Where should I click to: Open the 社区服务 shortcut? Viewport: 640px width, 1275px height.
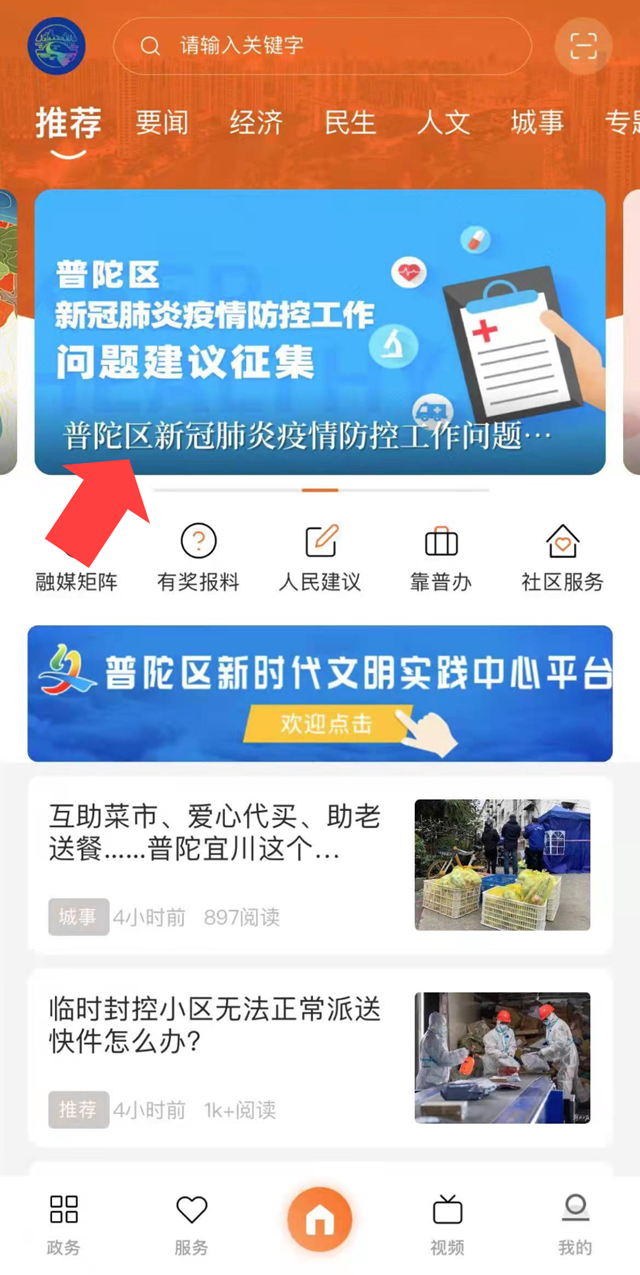(562, 558)
